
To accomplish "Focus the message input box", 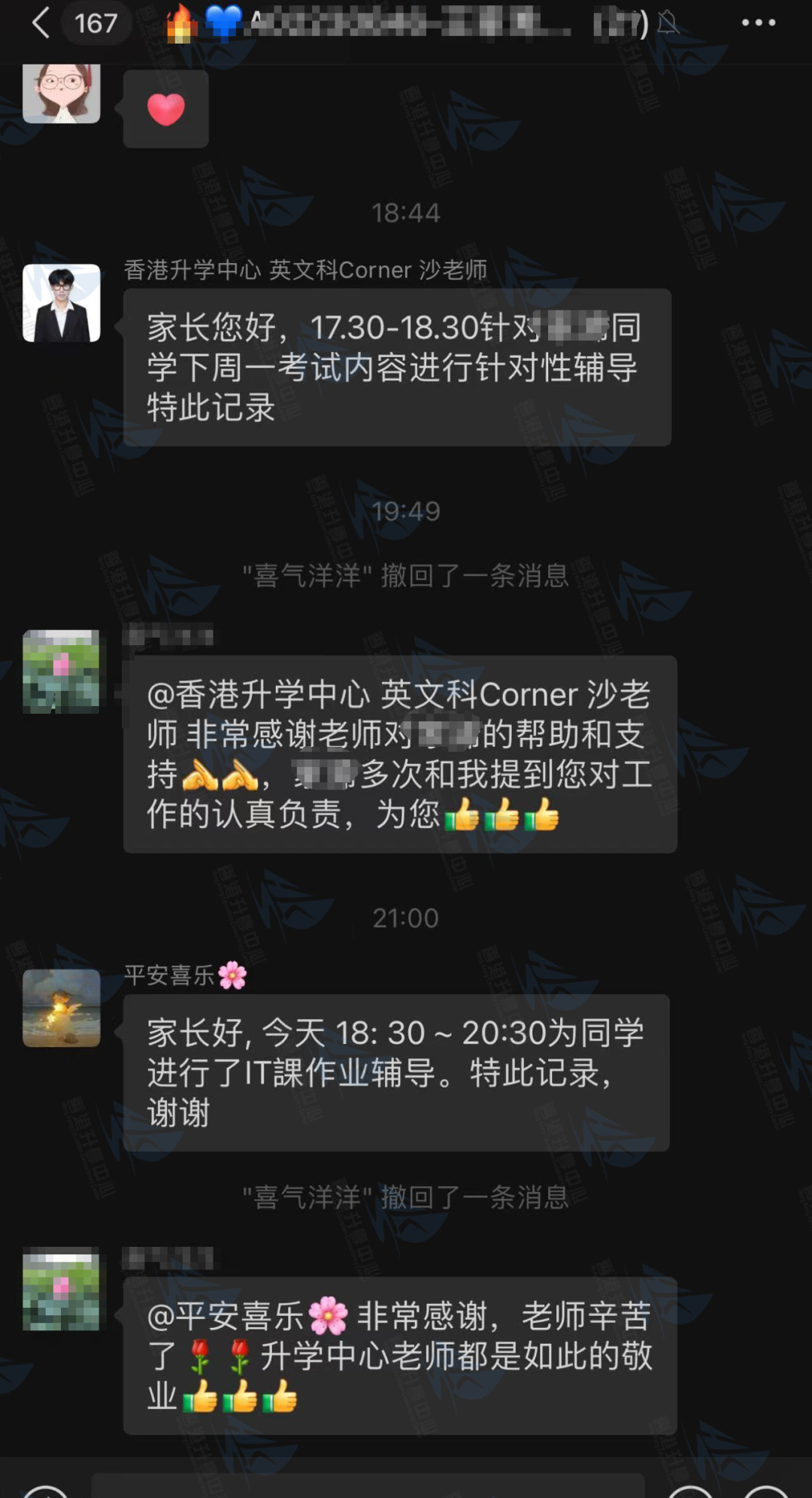I will [x=368, y=1486].
